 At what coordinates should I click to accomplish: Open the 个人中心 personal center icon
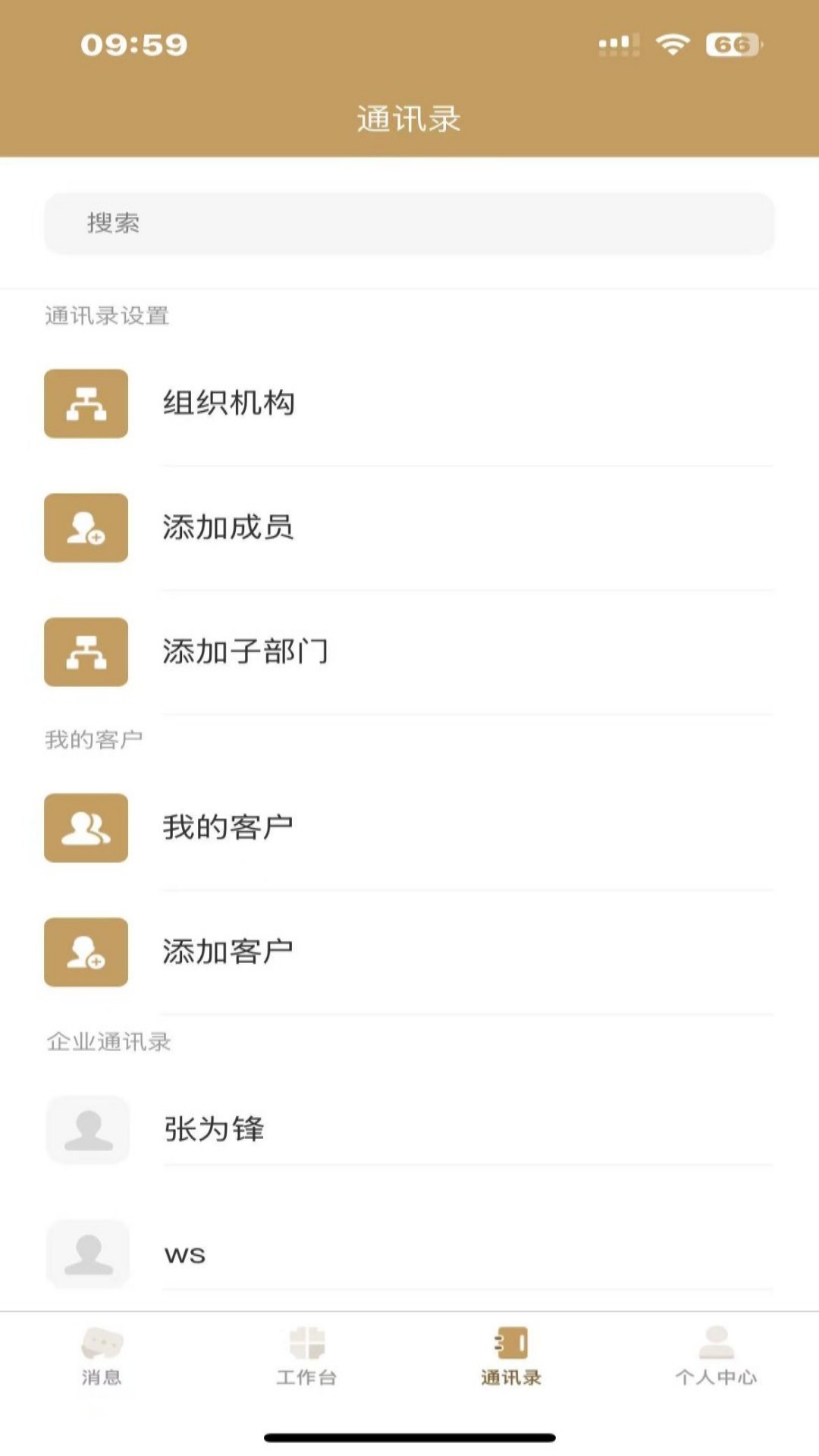[x=715, y=1350]
